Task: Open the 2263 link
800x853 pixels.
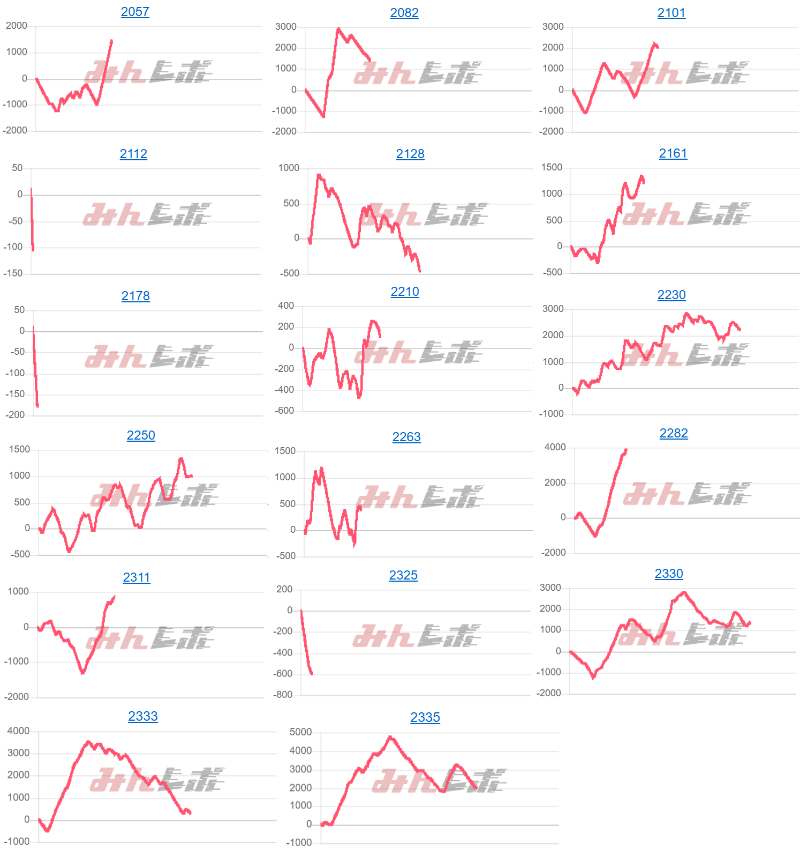Action: (406, 437)
